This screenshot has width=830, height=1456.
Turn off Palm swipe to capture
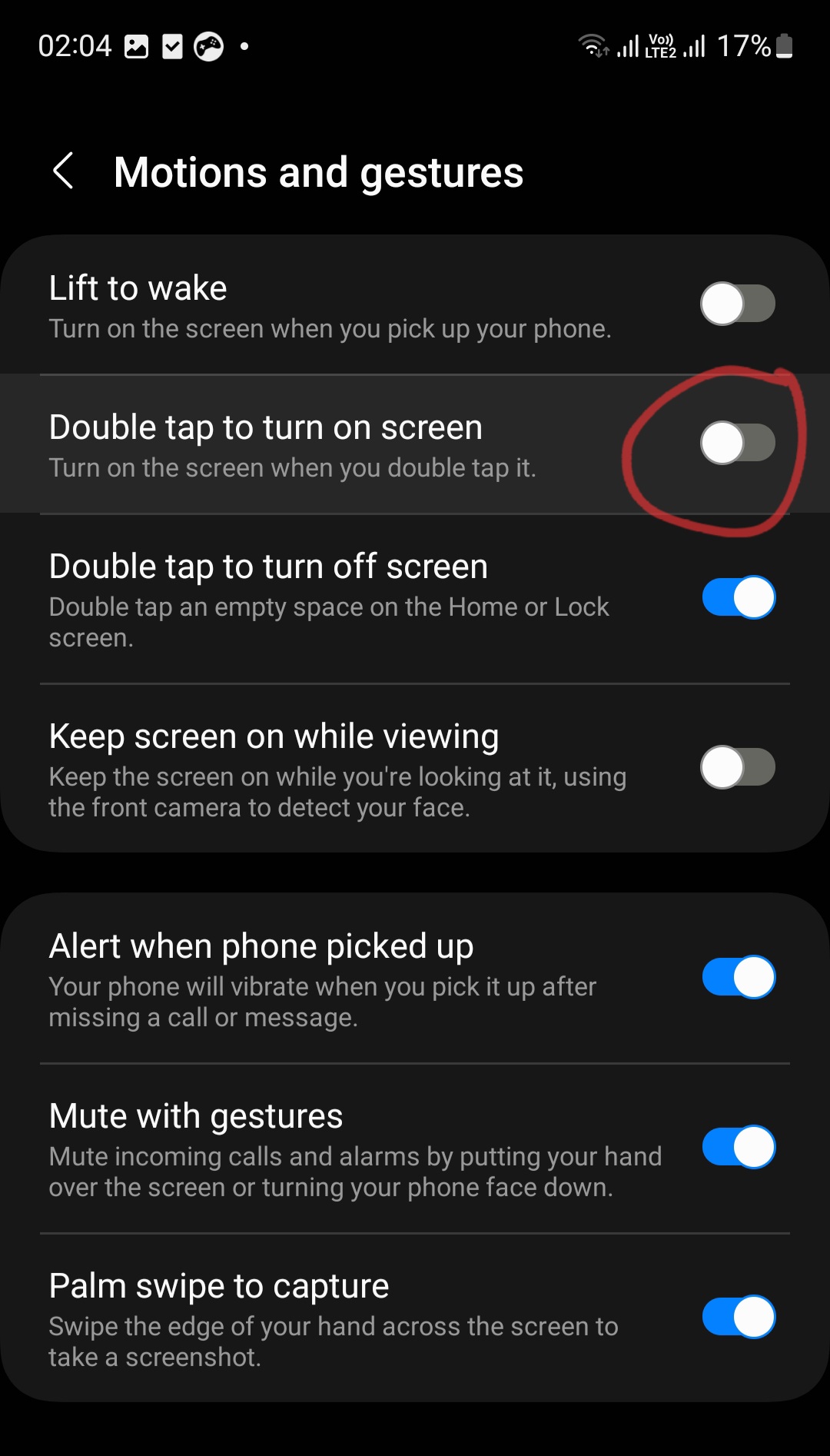(738, 1317)
